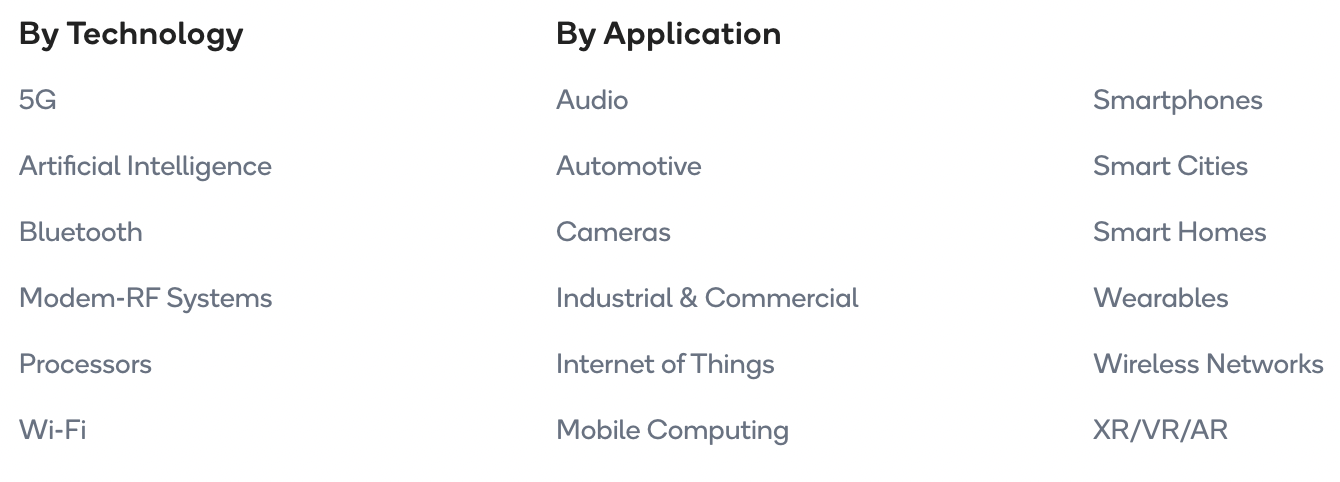1340x482 pixels.
Task: Select Cameras
Action: (x=613, y=232)
